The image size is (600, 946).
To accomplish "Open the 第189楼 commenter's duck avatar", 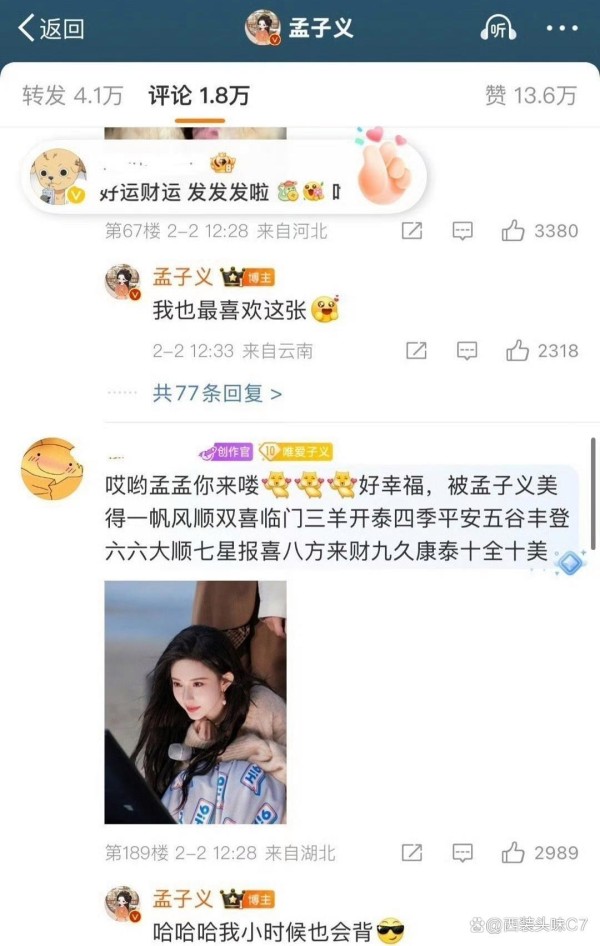I will click(52, 468).
